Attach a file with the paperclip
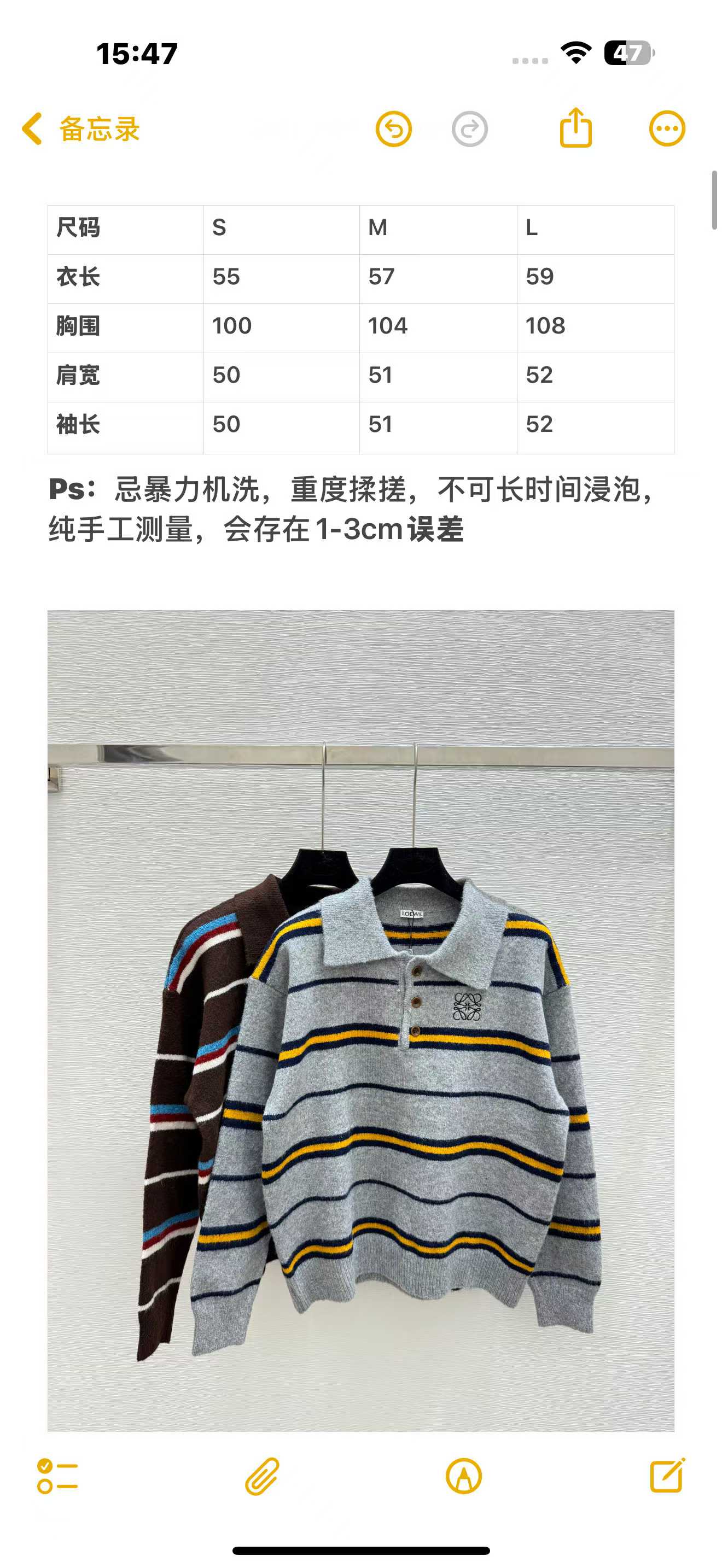 [x=263, y=1476]
